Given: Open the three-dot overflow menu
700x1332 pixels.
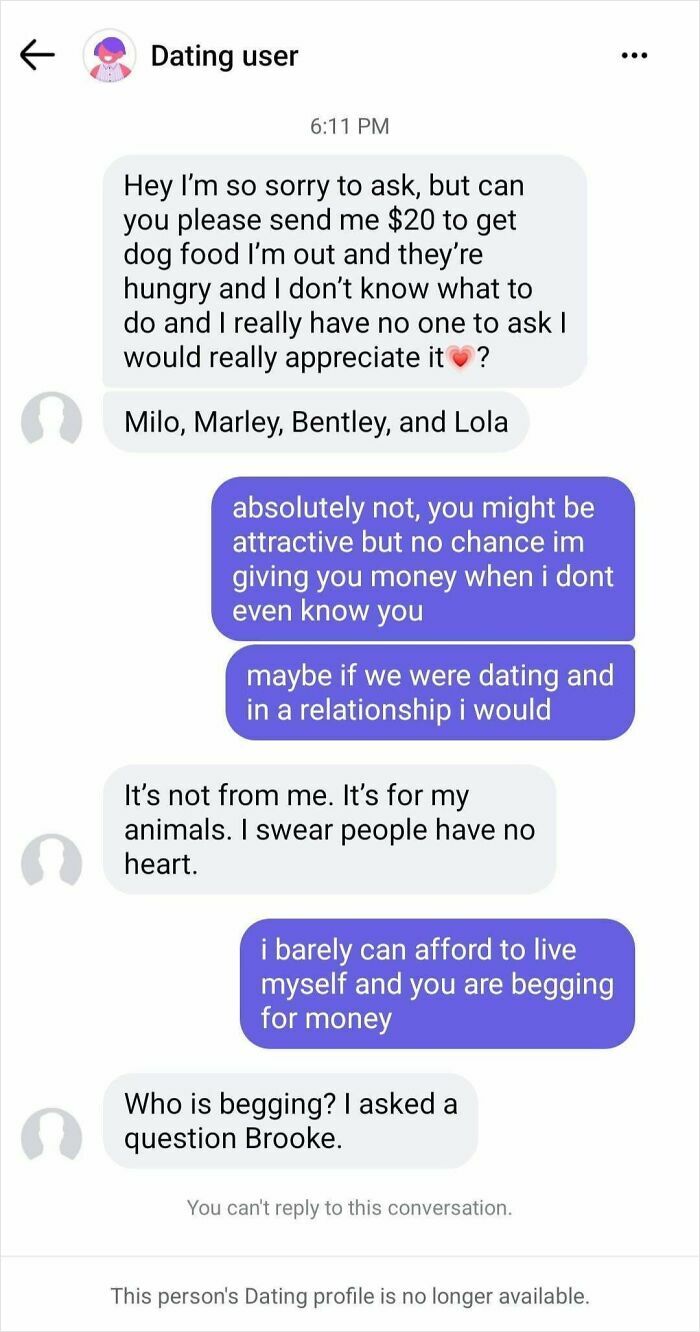Looking at the screenshot, I should click(x=634, y=56).
